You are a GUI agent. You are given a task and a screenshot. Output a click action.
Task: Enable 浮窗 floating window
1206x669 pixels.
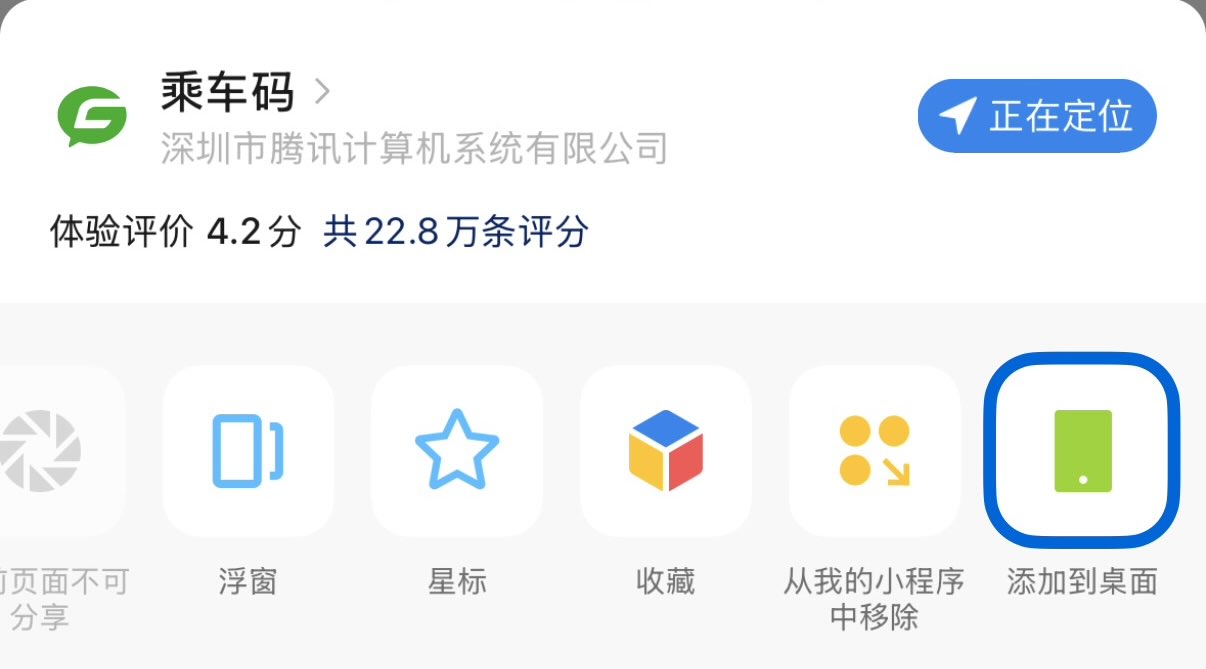248,452
